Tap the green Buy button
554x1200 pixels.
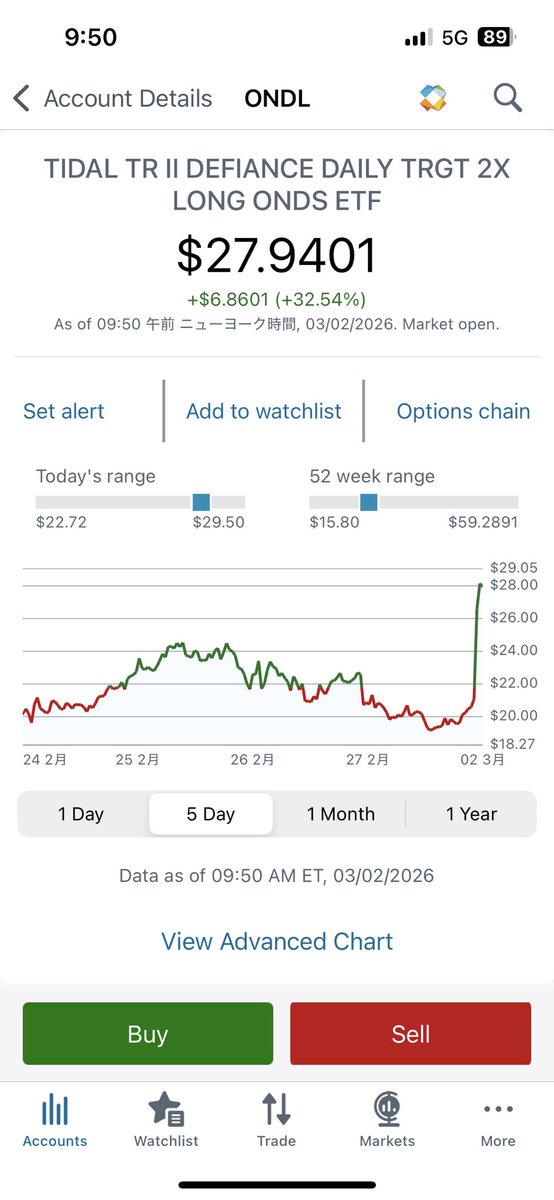pyautogui.click(x=148, y=1034)
